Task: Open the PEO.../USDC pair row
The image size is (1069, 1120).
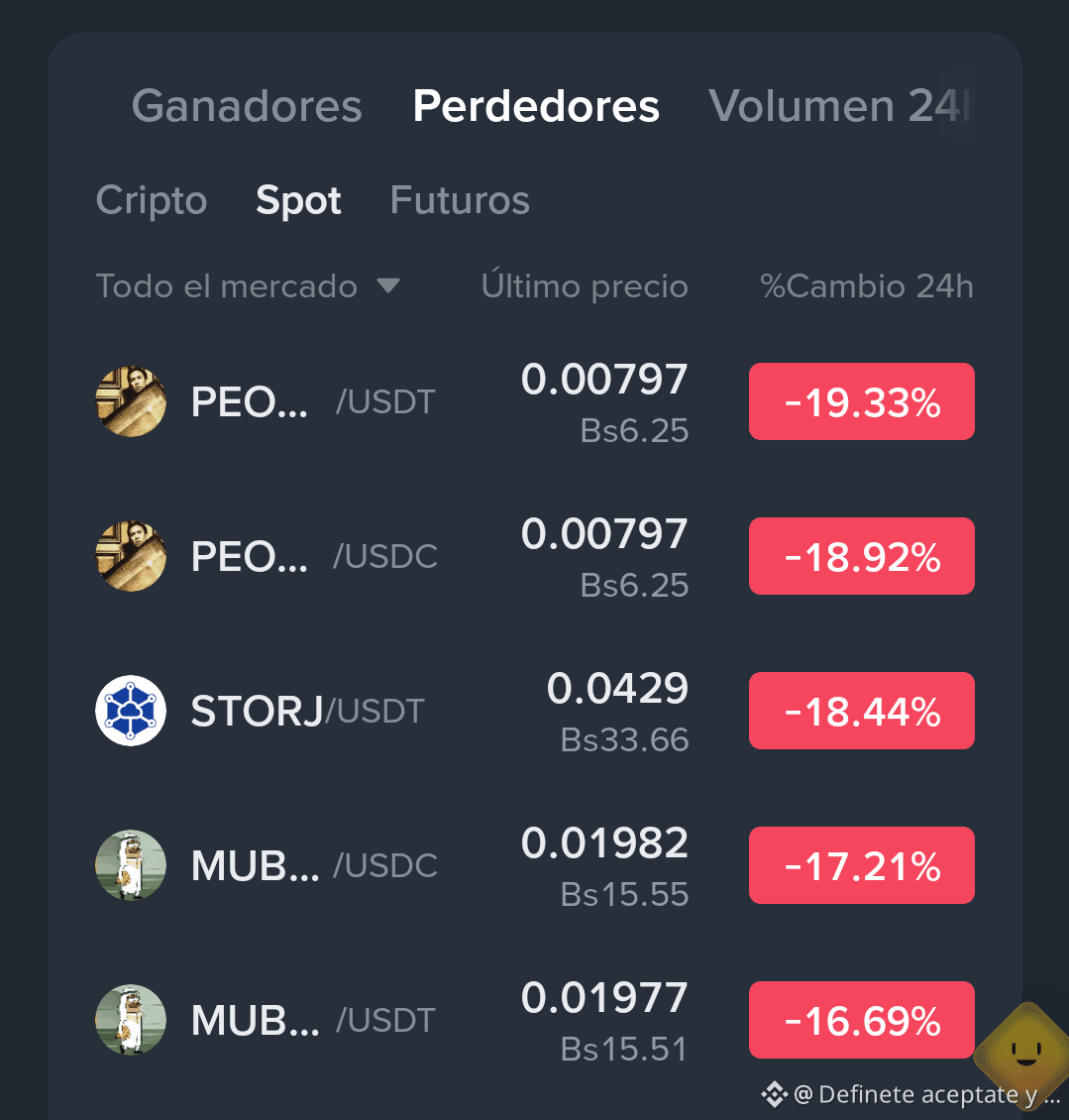Action: pos(535,556)
